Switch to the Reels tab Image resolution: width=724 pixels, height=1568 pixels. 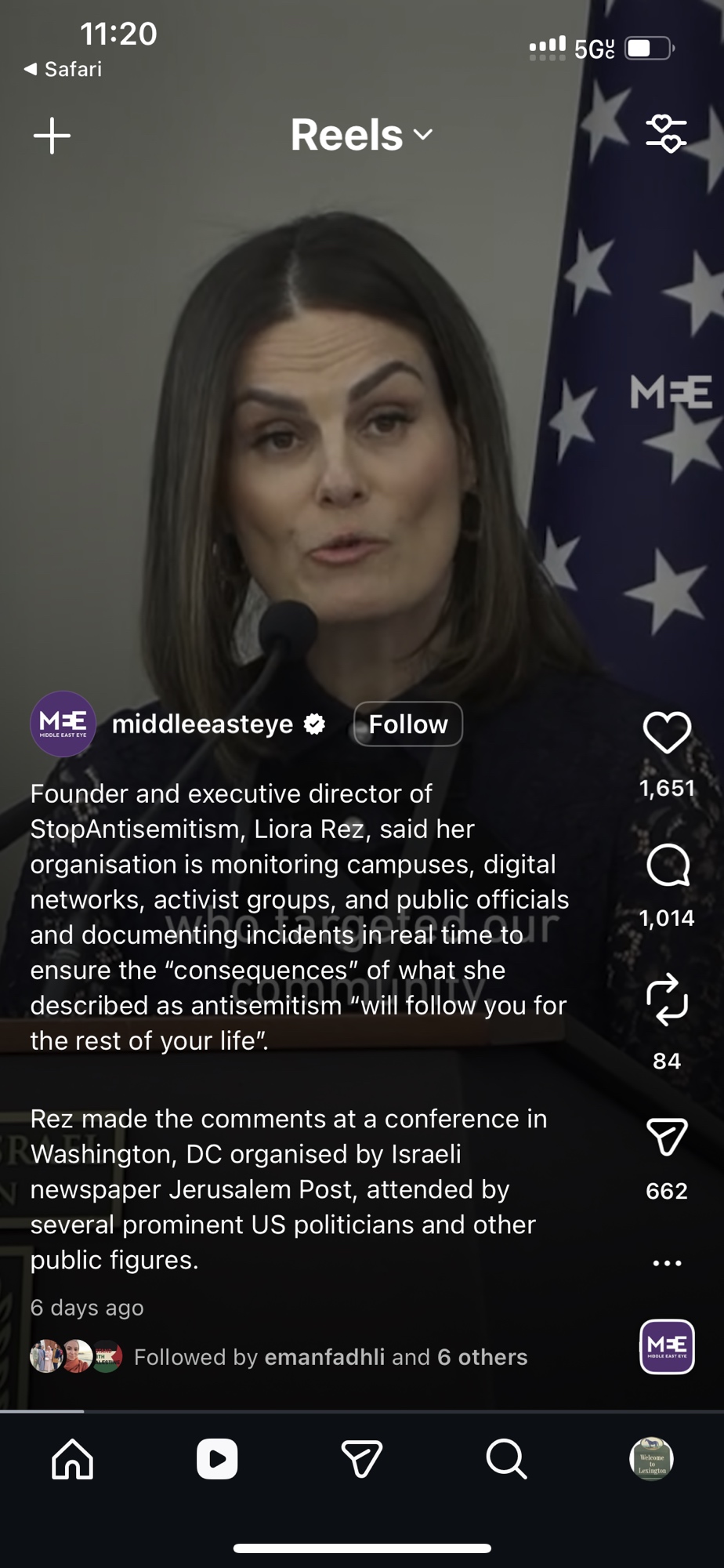[217, 1459]
